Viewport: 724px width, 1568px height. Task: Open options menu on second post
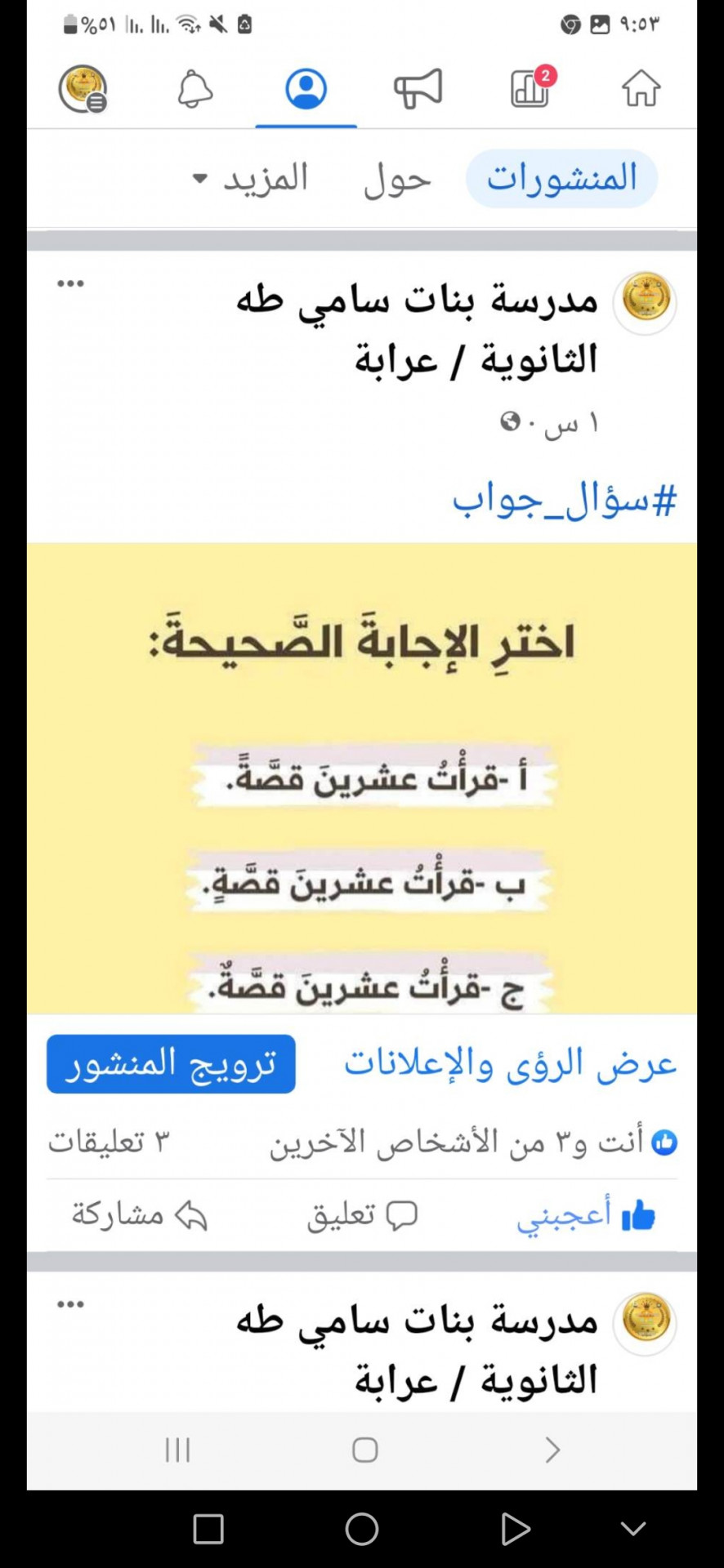[x=70, y=1303]
